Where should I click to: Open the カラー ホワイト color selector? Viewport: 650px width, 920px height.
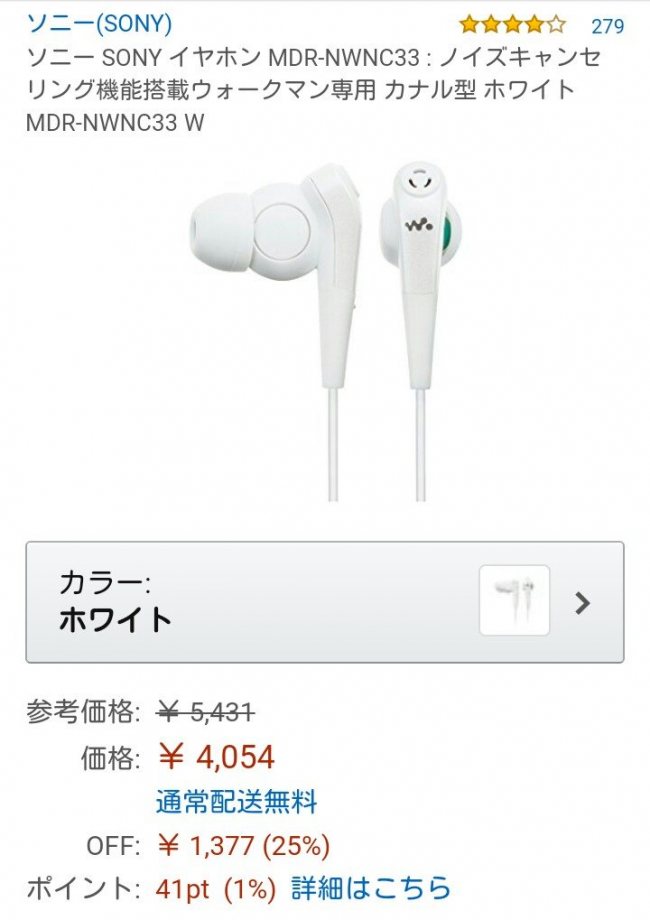coord(324,602)
